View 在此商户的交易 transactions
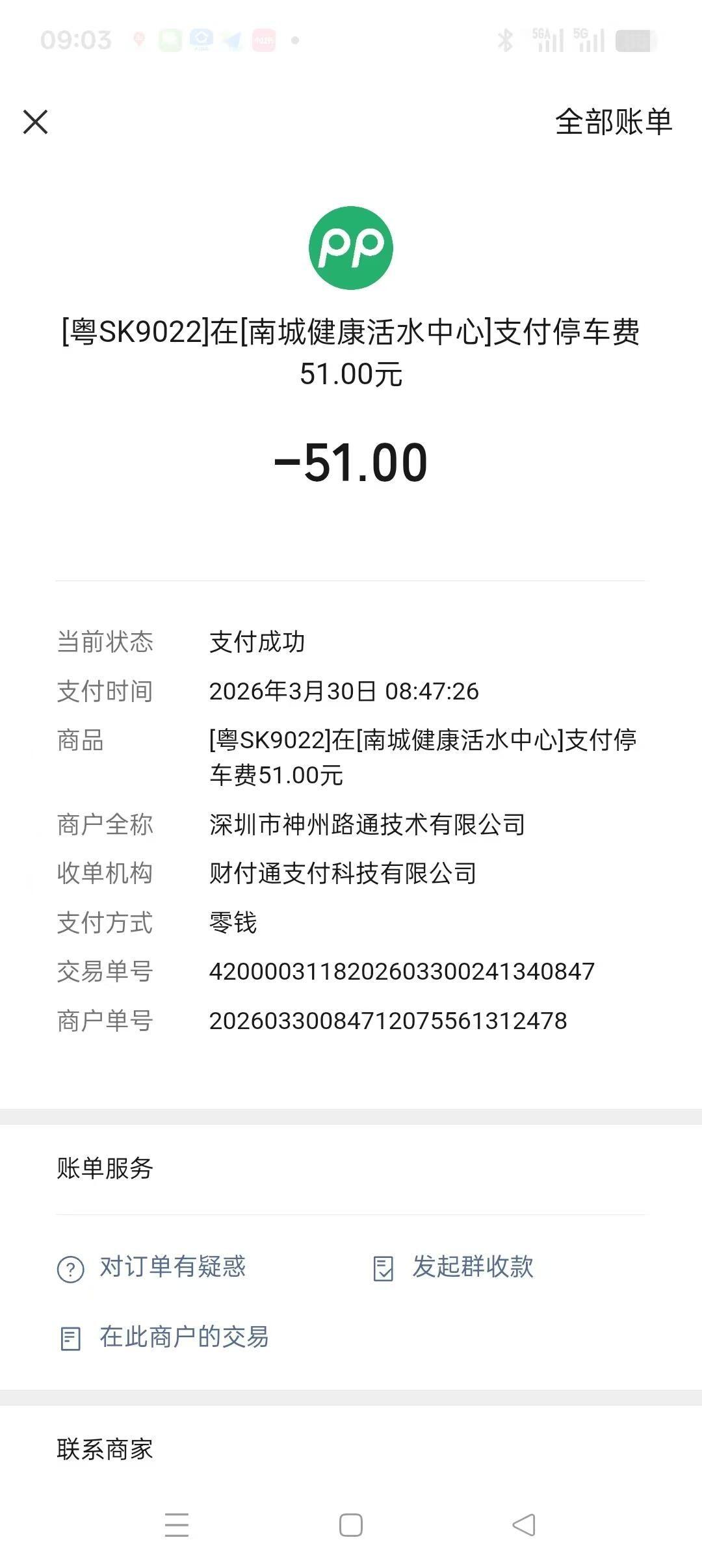 [x=183, y=1337]
